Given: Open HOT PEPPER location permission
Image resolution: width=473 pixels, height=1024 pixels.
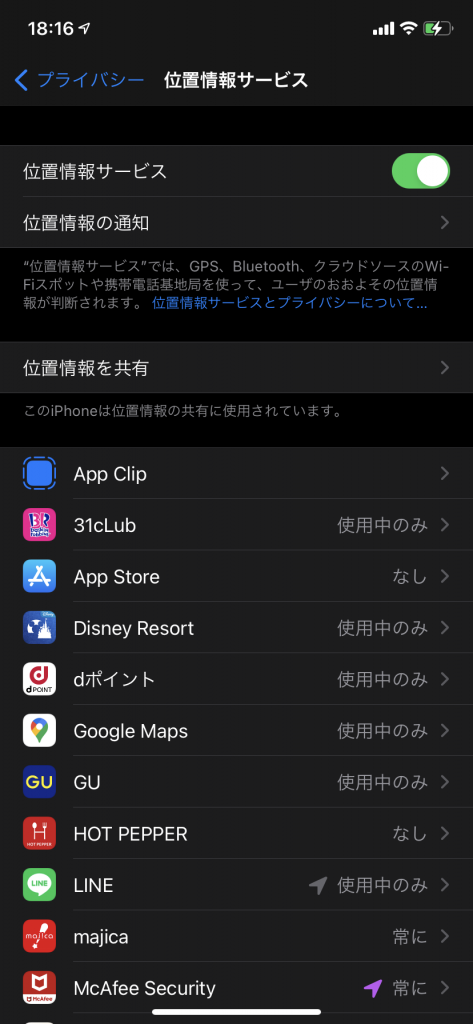Looking at the screenshot, I should pos(236,834).
